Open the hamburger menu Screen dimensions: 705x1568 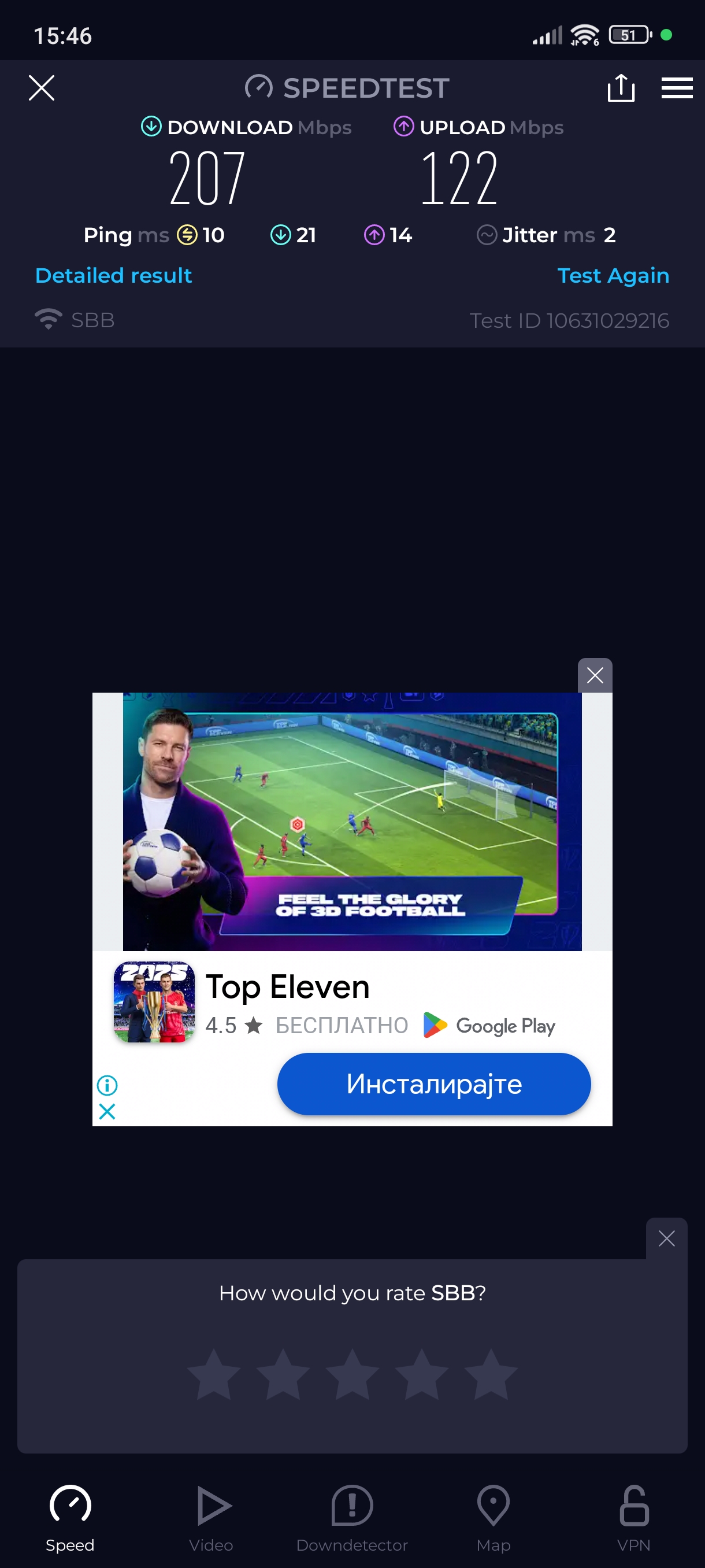(x=677, y=88)
